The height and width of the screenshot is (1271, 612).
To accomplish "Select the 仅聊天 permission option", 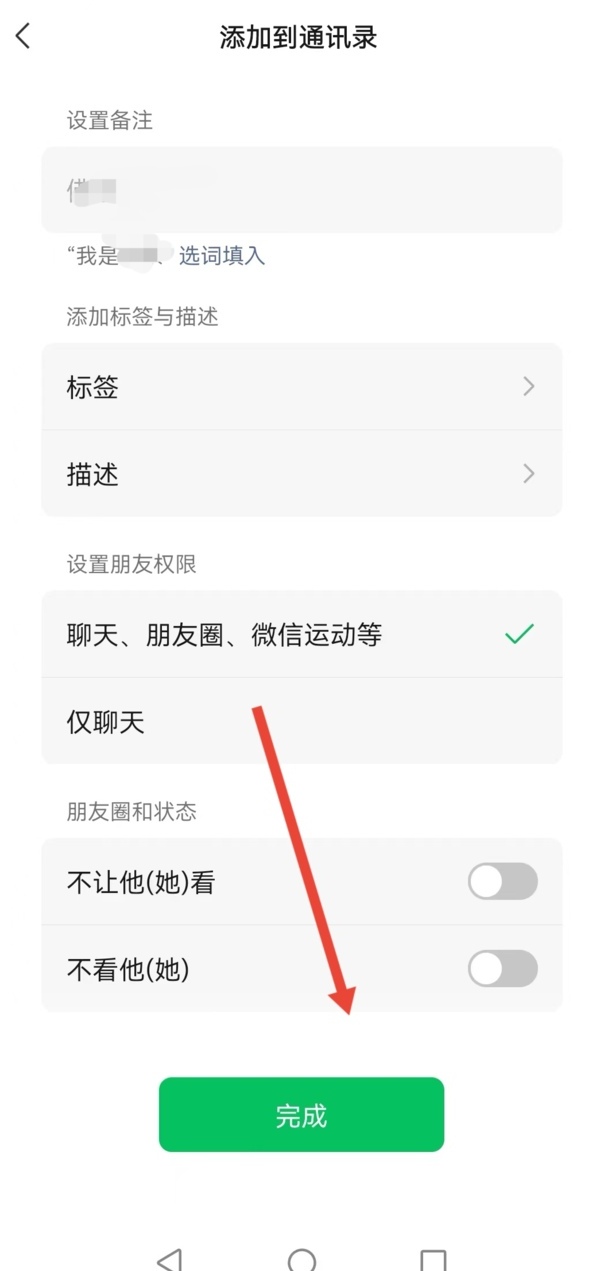I will click(302, 721).
